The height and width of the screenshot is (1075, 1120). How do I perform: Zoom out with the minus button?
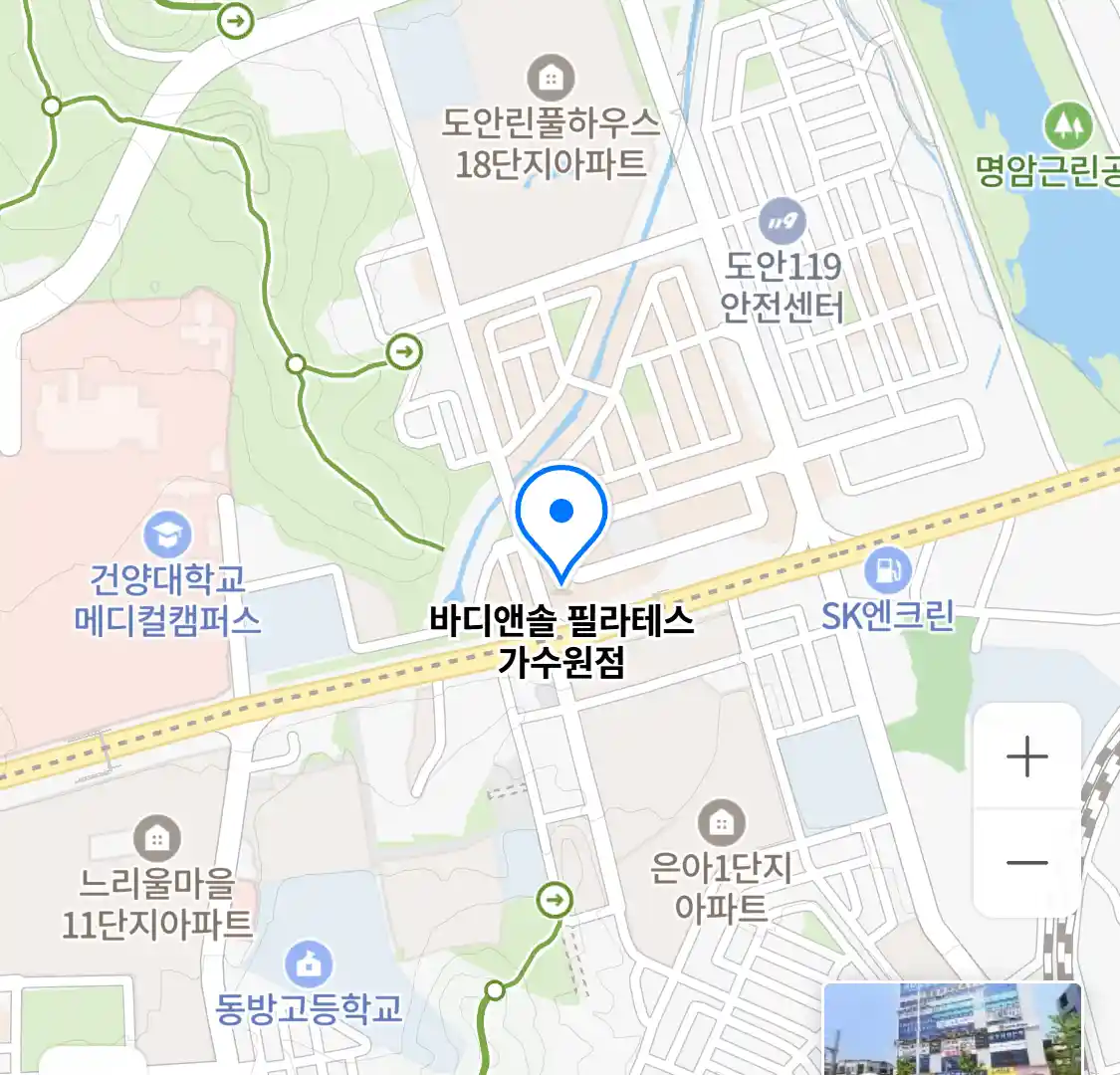click(x=1026, y=863)
